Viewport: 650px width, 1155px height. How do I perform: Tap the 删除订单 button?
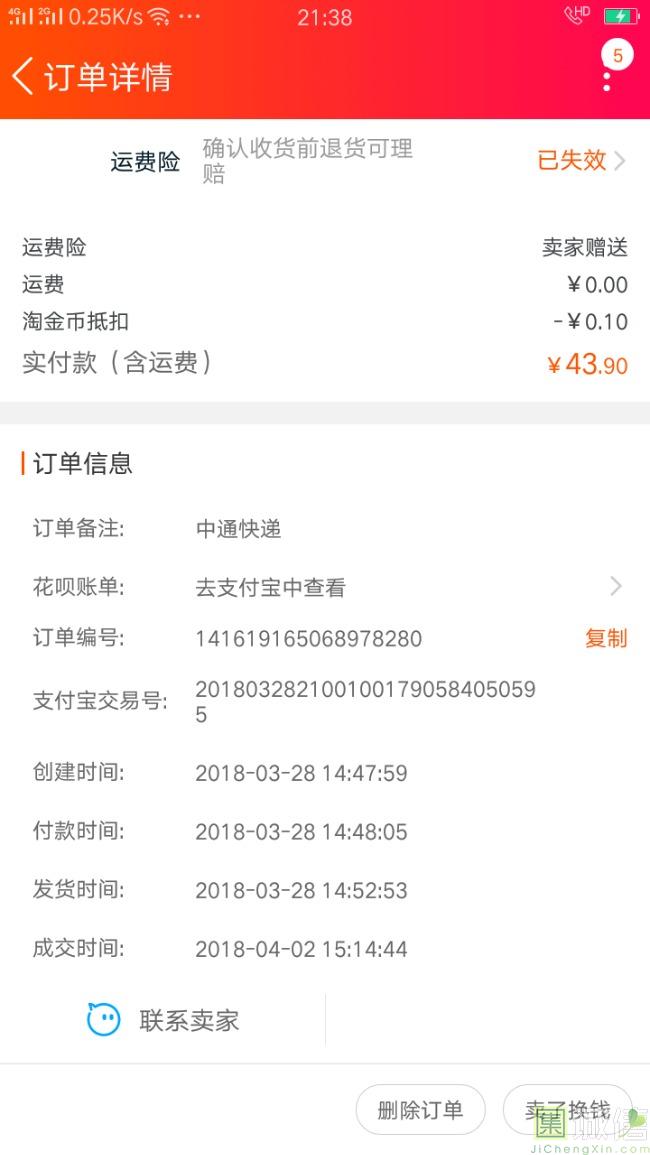(x=420, y=1109)
